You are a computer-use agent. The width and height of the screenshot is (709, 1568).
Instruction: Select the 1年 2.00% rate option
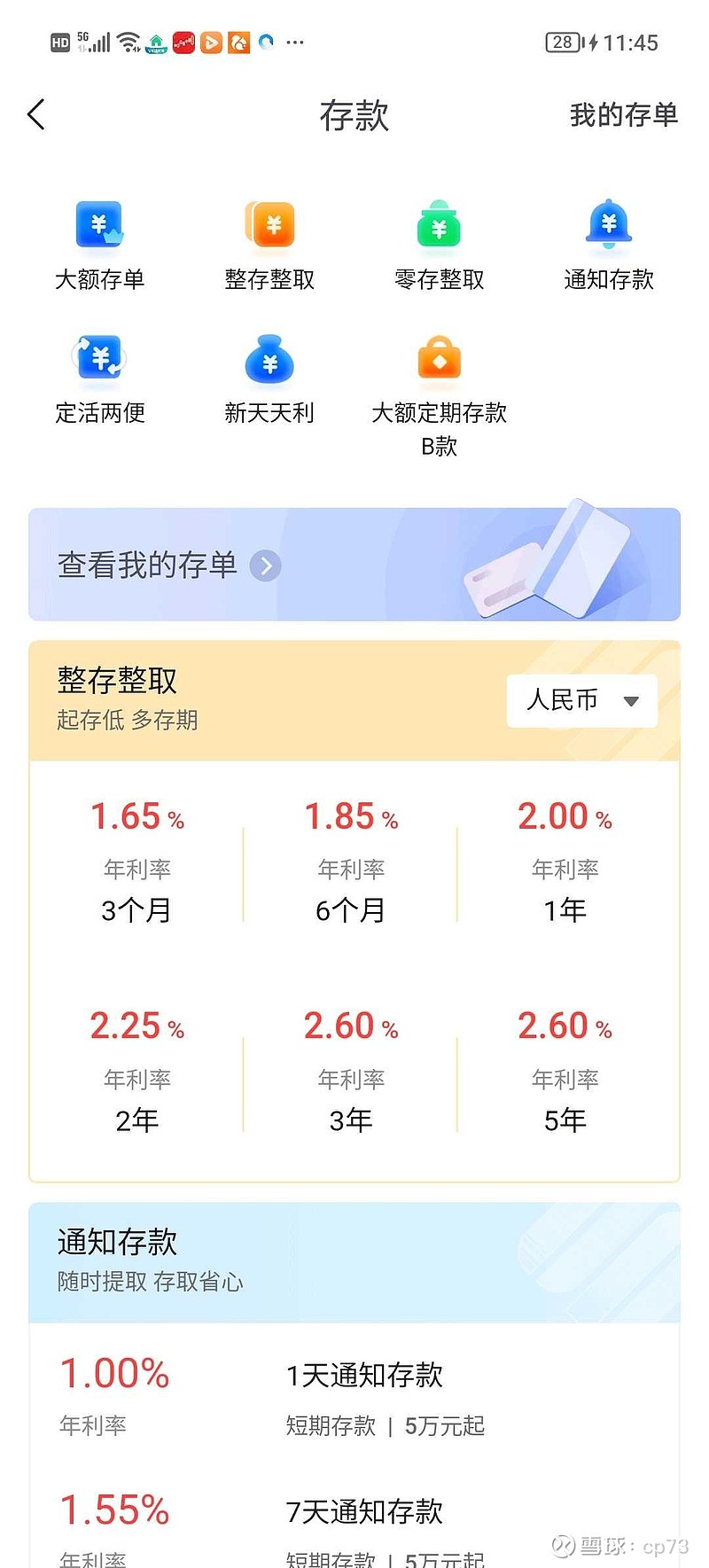click(565, 858)
